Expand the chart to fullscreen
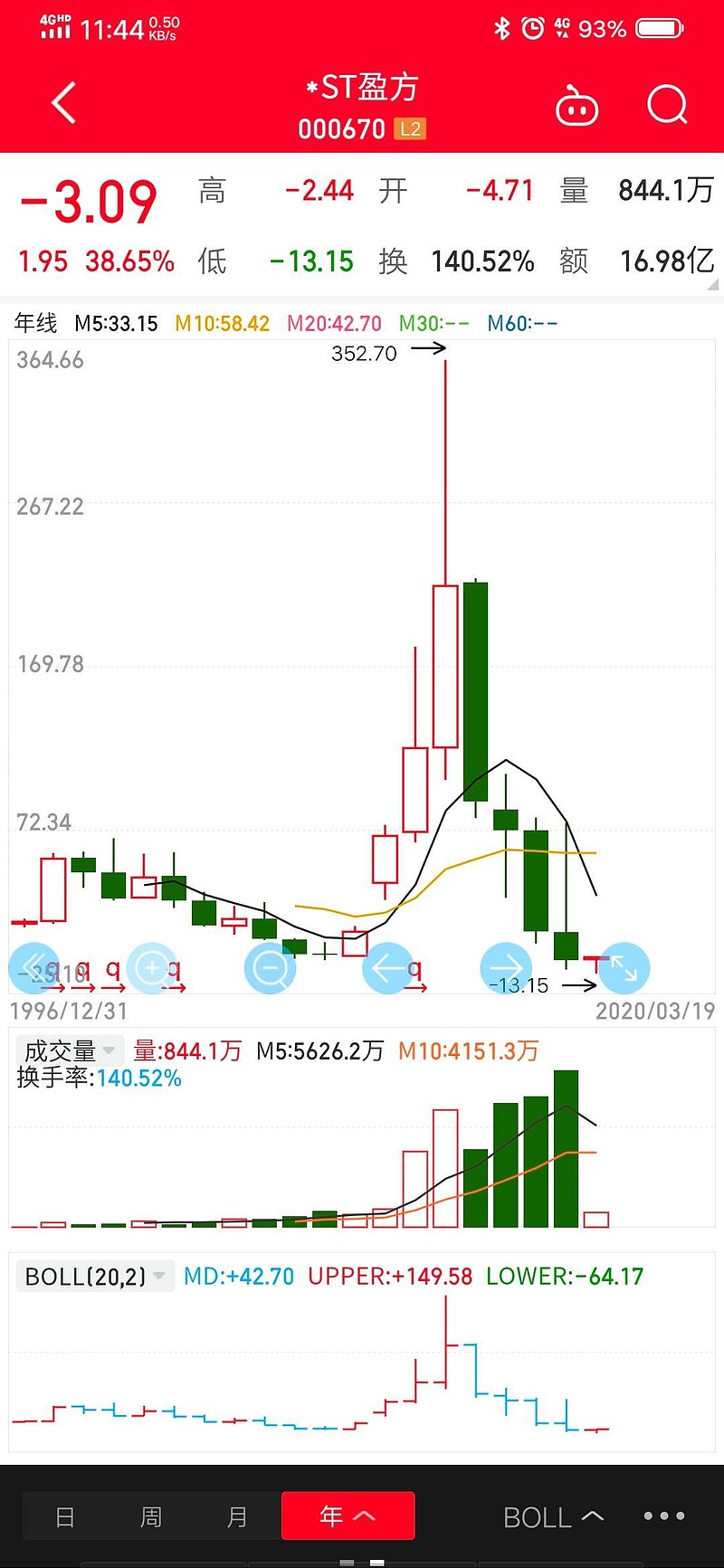 click(x=624, y=968)
